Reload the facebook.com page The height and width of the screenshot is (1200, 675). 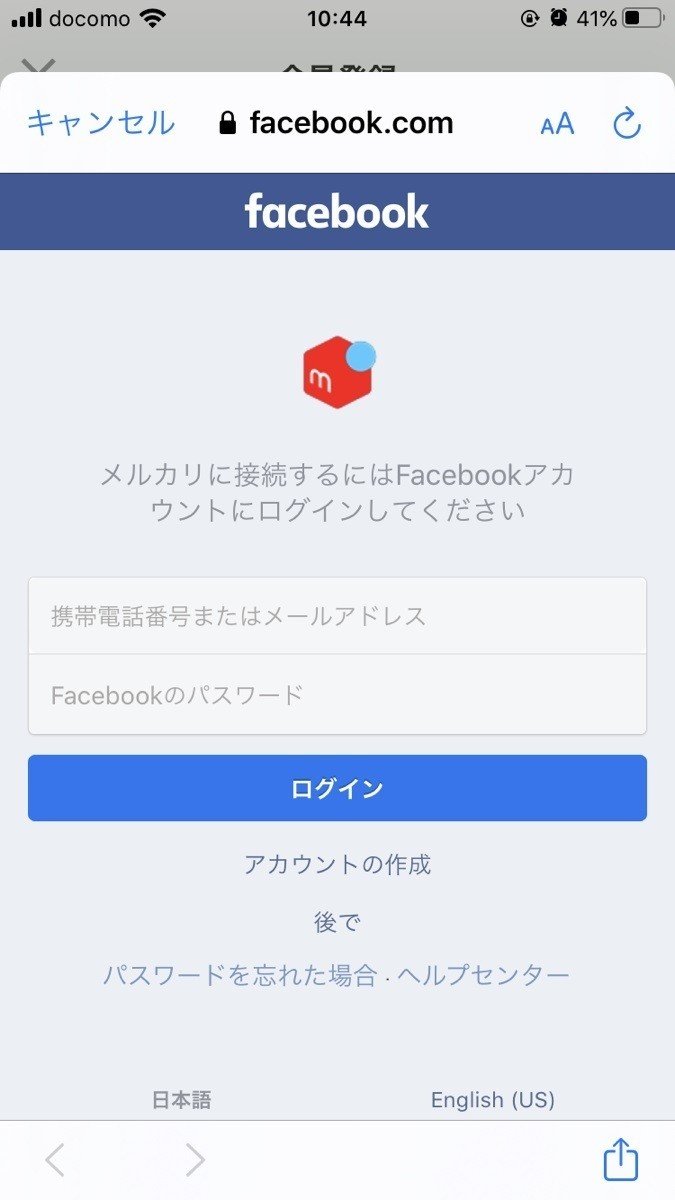click(x=627, y=124)
